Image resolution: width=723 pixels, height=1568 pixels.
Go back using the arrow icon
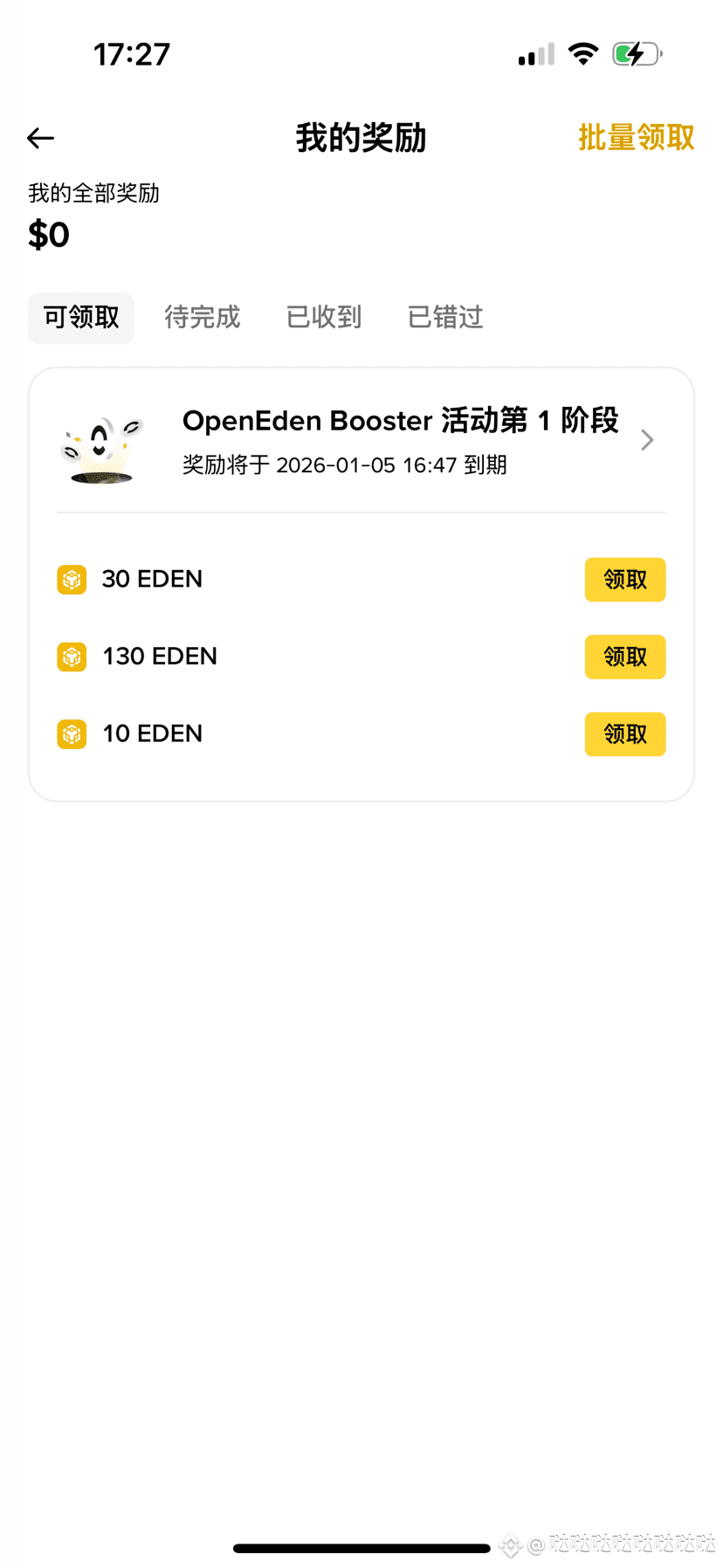coord(41,138)
